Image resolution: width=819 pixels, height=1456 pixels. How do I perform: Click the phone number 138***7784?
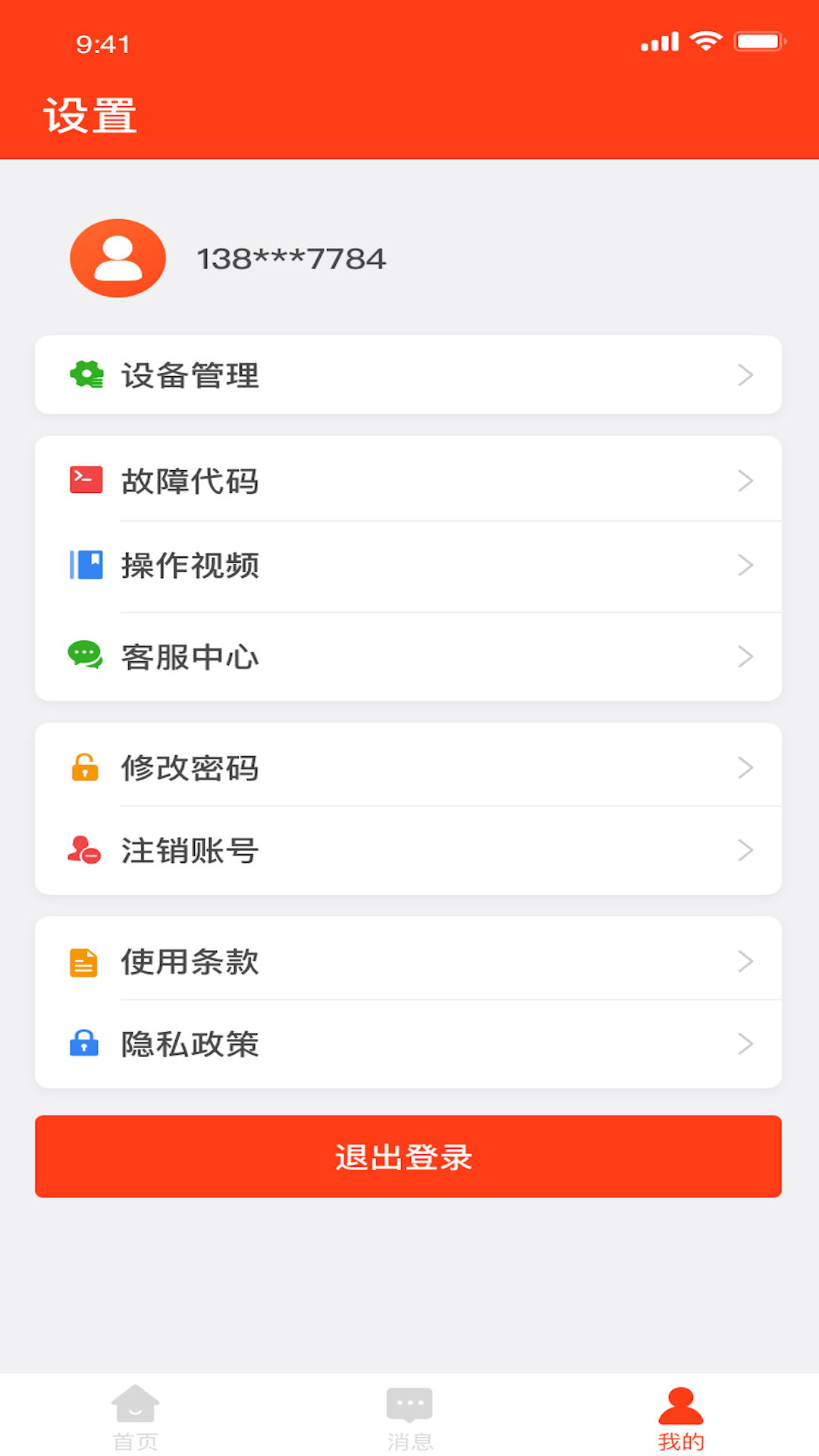tap(291, 257)
